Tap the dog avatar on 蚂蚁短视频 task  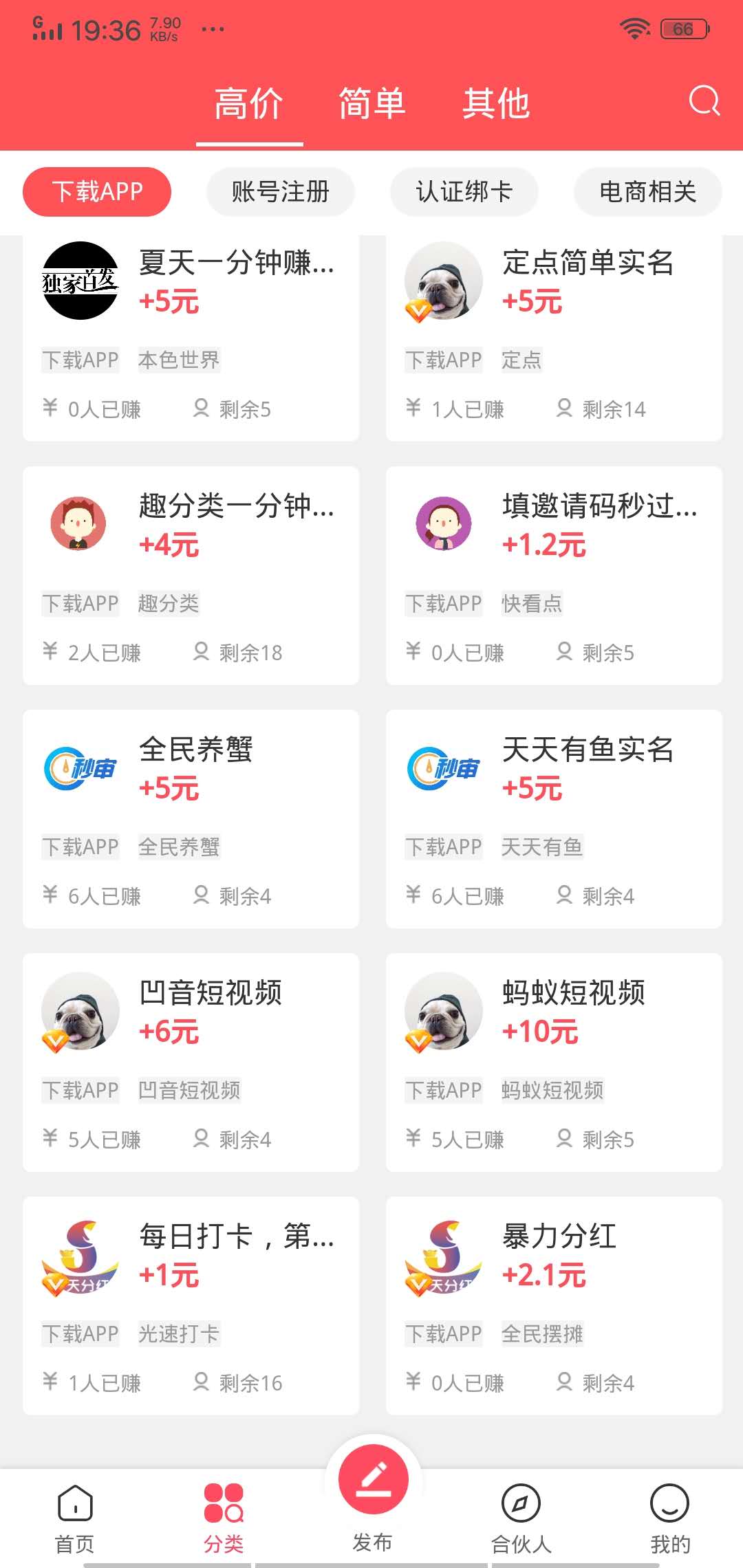pyautogui.click(x=444, y=1011)
